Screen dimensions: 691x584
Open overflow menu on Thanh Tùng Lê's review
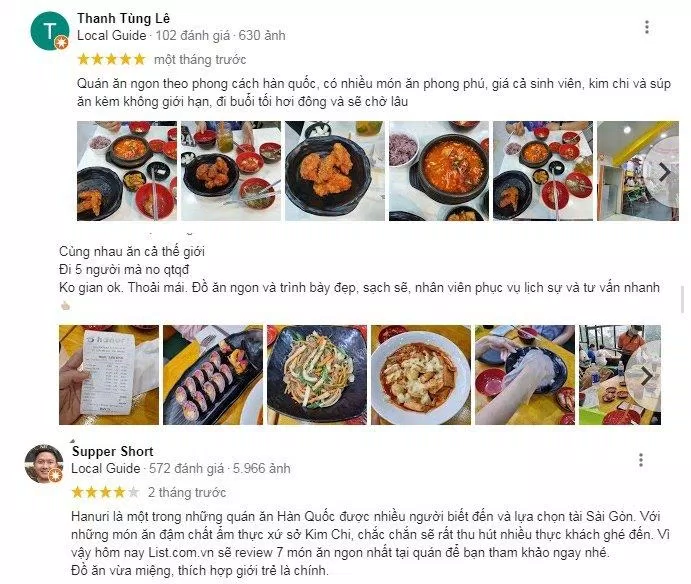pyautogui.click(x=647, y=27)
